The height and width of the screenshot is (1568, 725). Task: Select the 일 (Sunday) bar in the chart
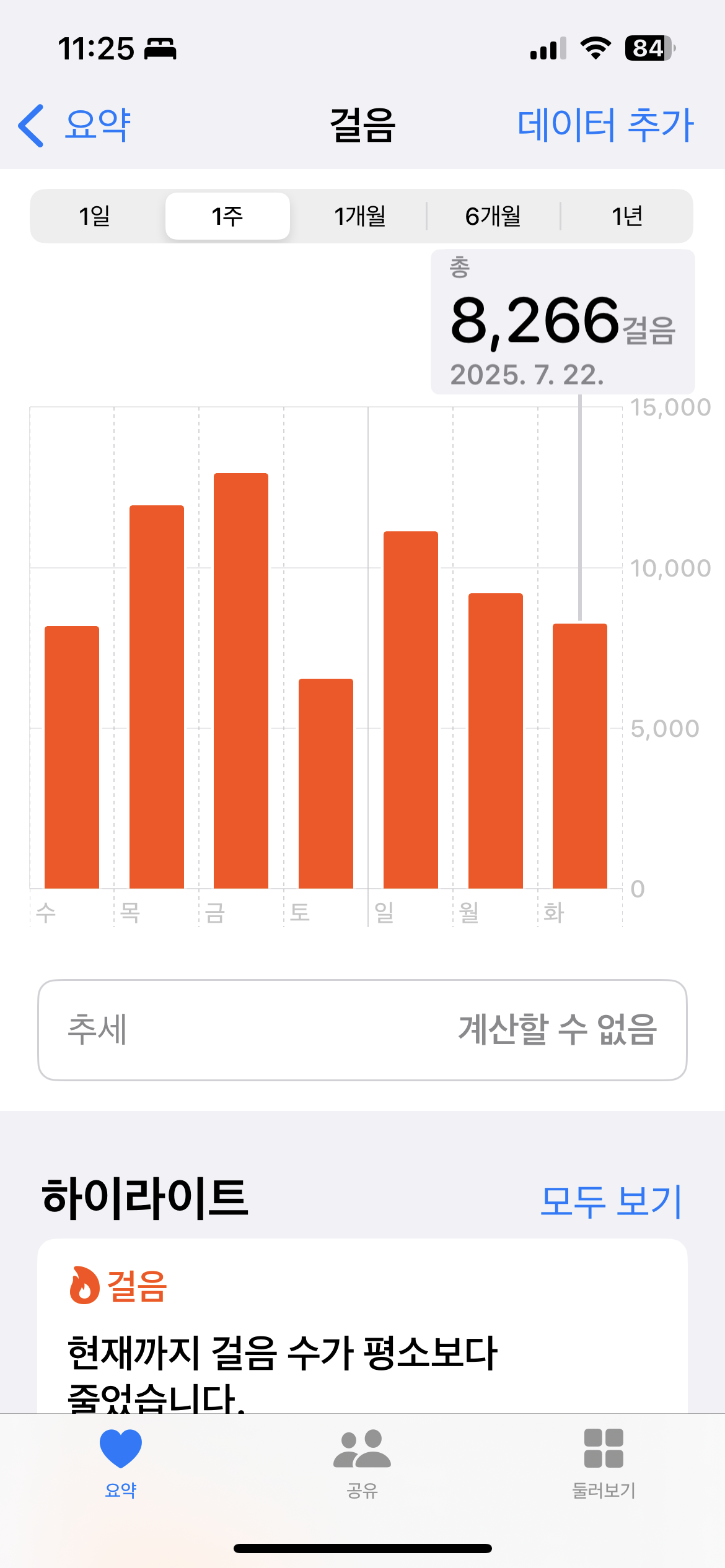pyautogui.click(x=411, y=709)
